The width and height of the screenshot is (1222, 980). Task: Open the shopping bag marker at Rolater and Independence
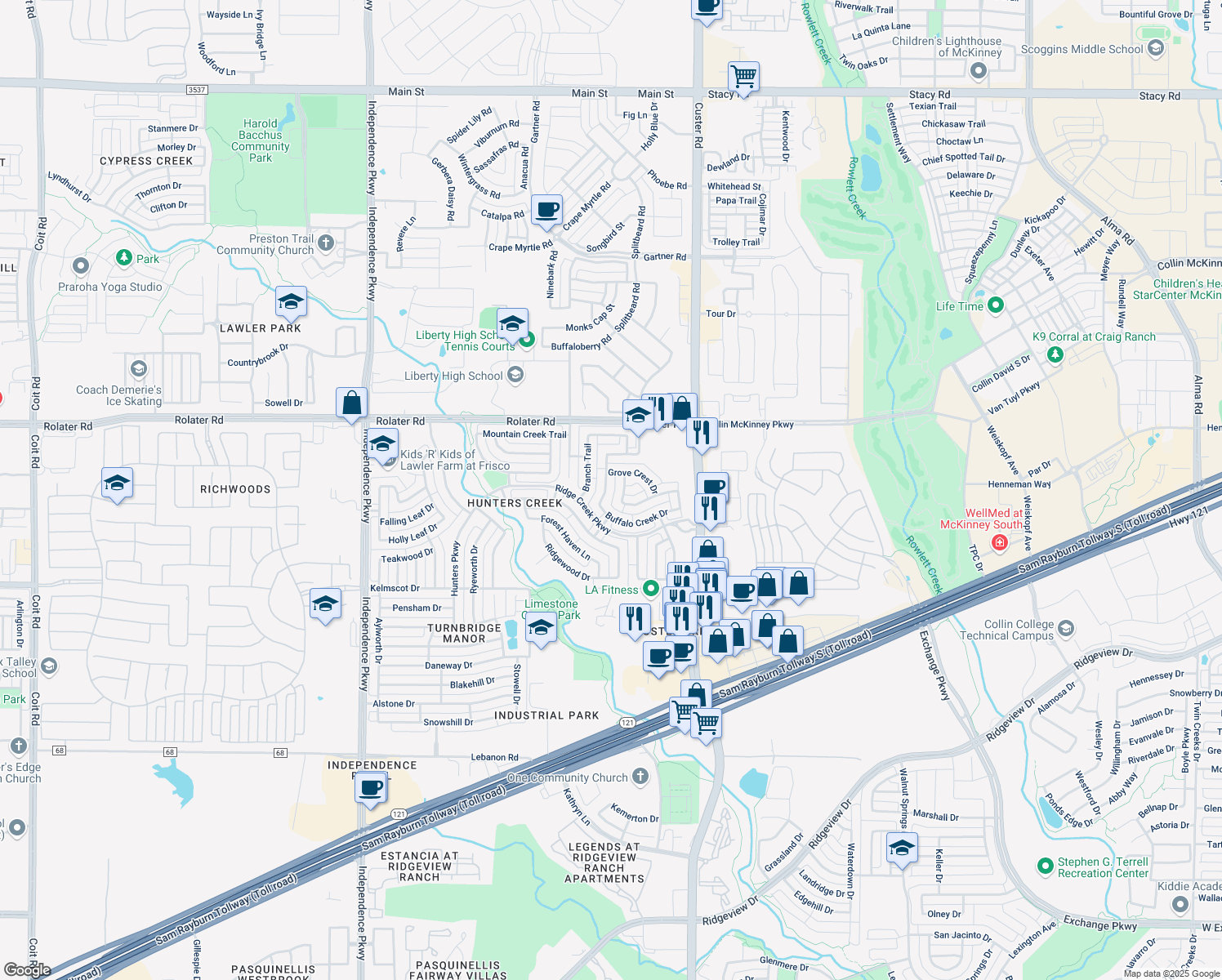click(351, 403)
